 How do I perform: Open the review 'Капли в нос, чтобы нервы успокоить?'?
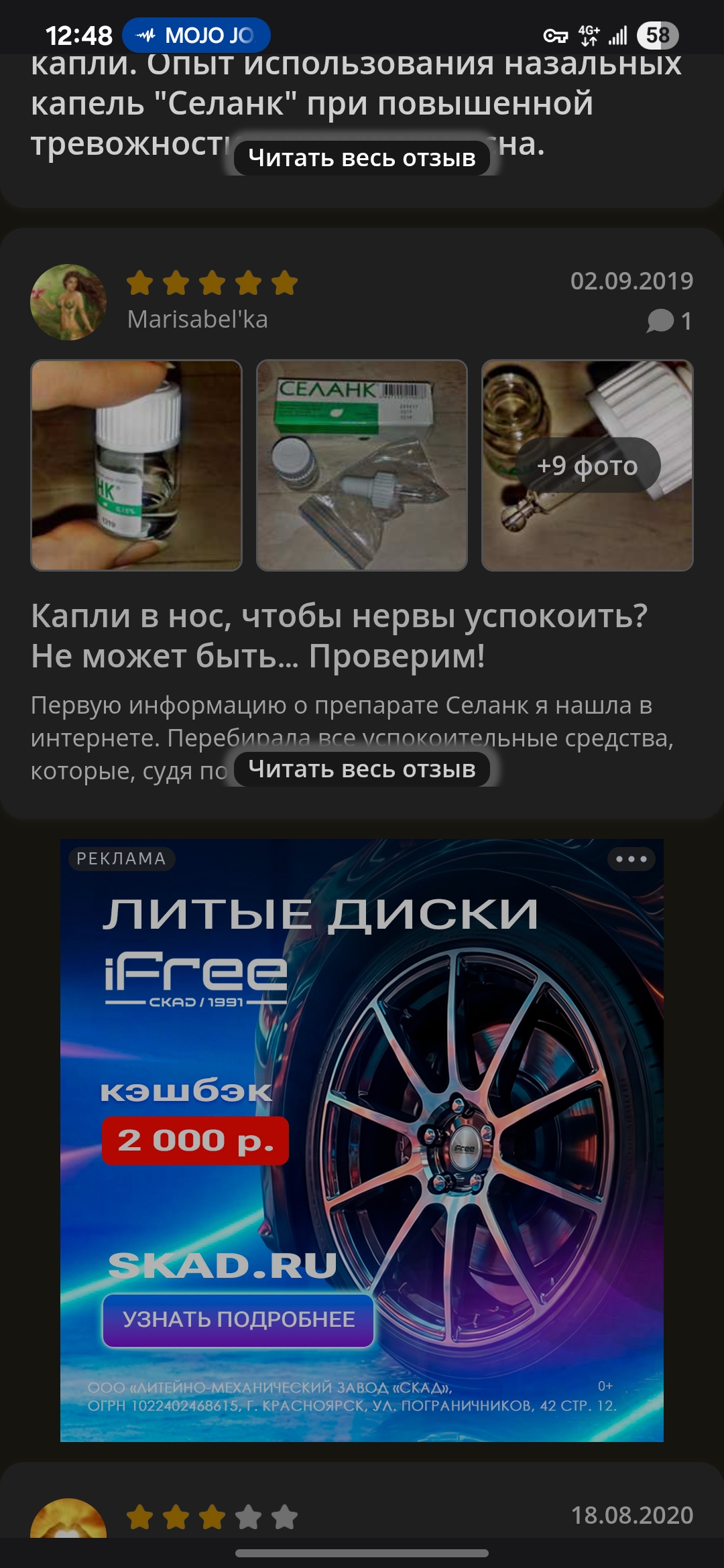[339, 635]
